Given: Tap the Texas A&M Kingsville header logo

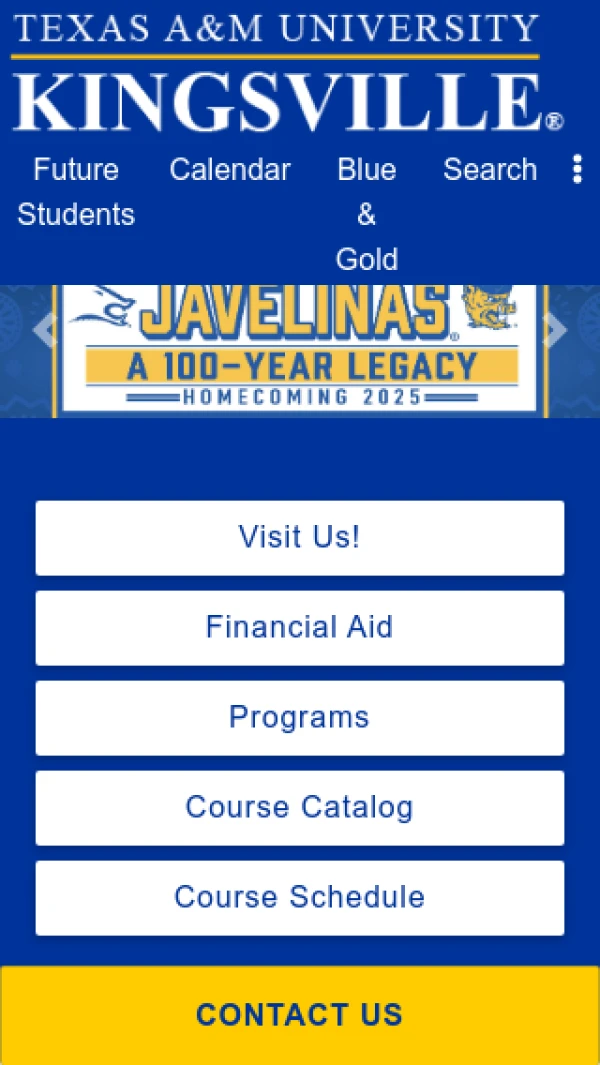Looking at the screenshot, I should [285, 72].
